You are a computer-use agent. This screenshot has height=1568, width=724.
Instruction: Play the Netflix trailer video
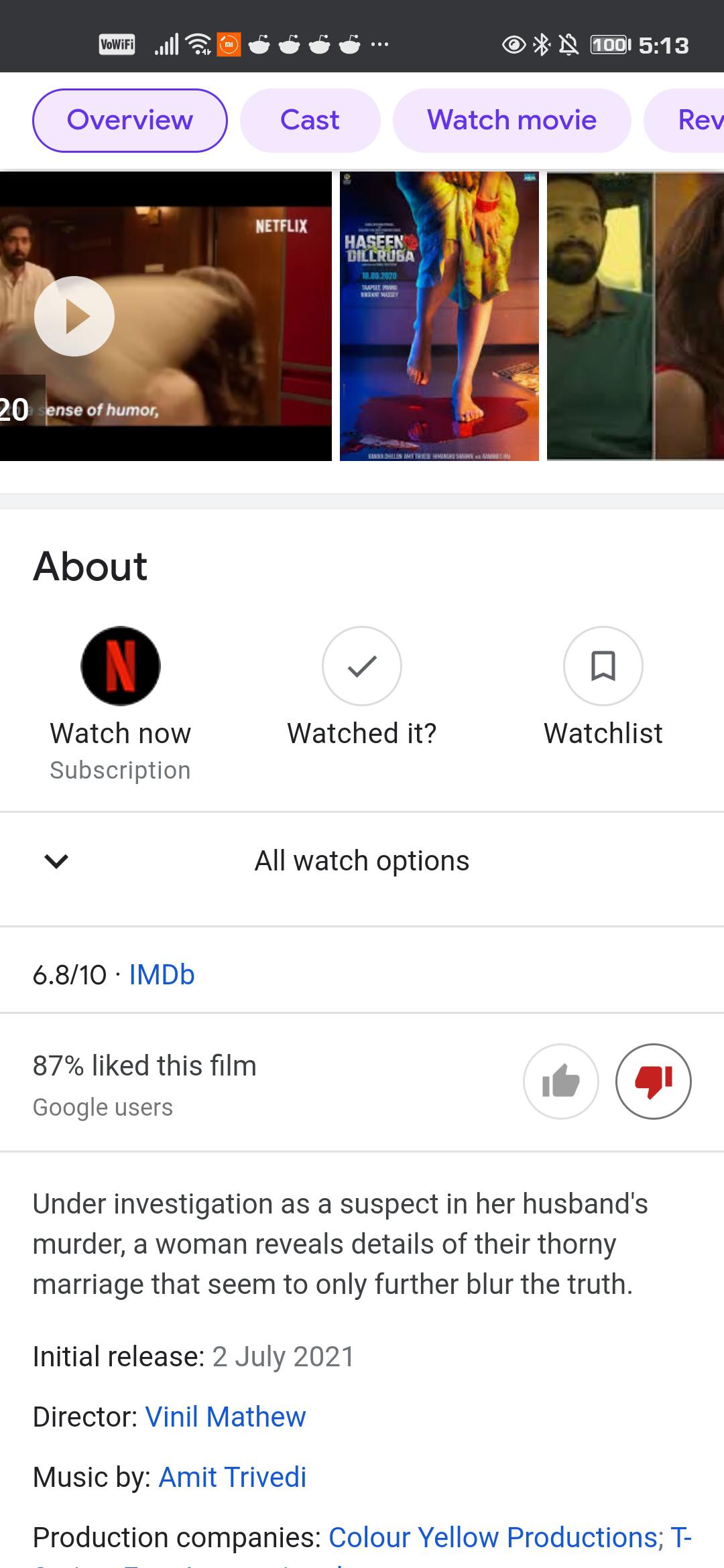[x=74, y=316]
